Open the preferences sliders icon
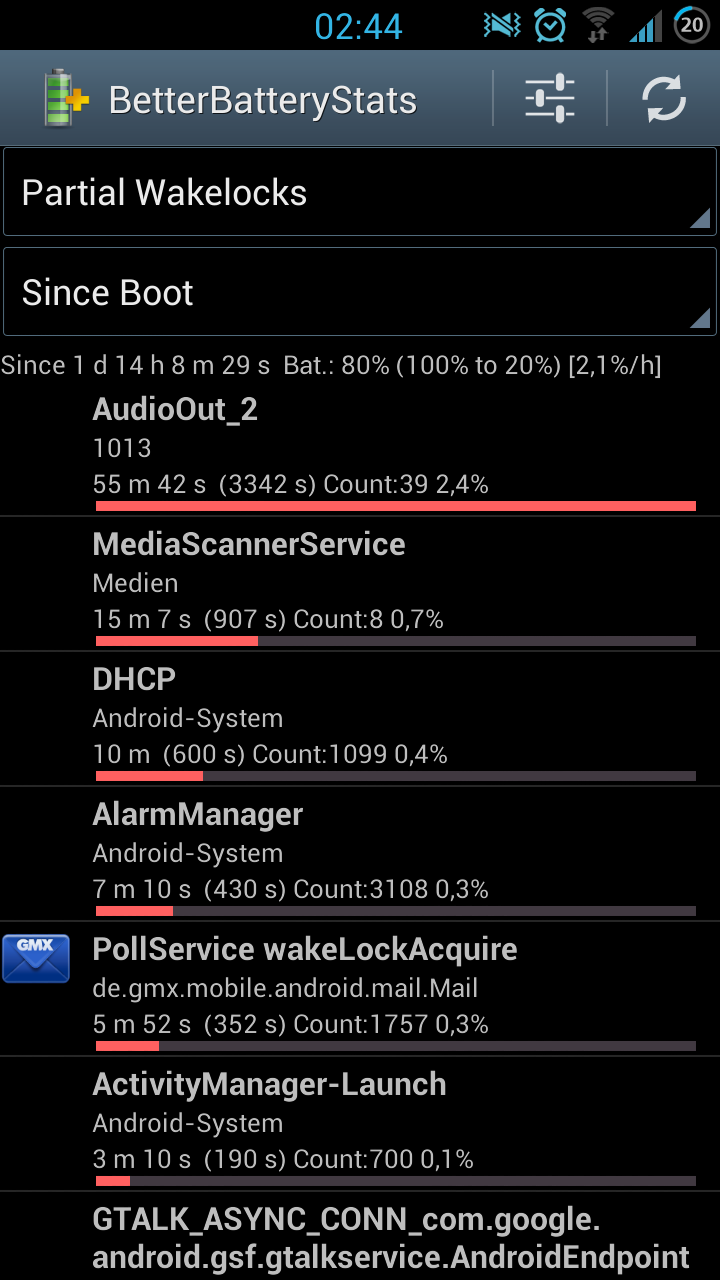 pos(550,98)
